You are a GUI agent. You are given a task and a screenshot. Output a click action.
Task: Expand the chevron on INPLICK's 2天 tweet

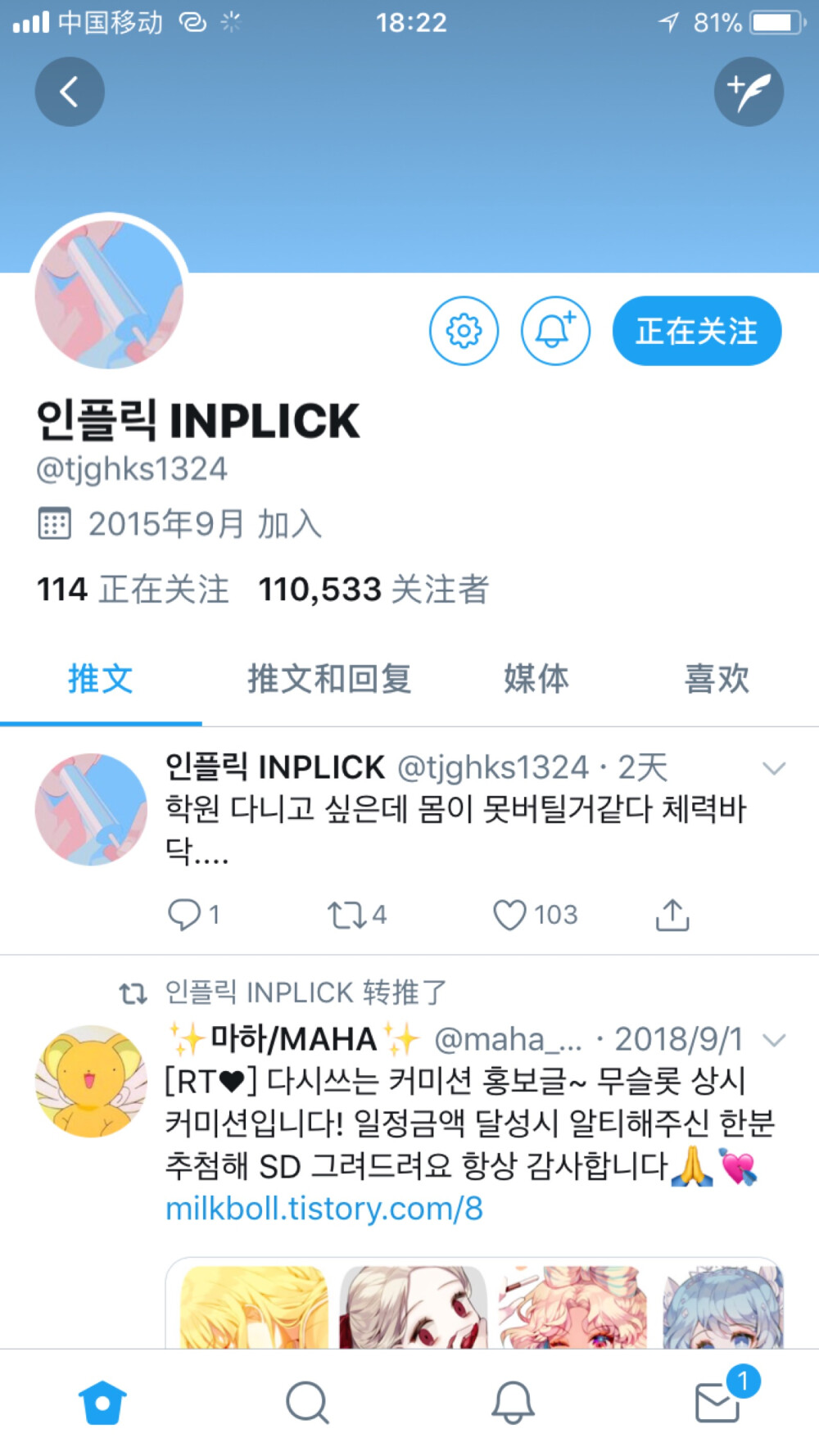click(x=774, y=768)
